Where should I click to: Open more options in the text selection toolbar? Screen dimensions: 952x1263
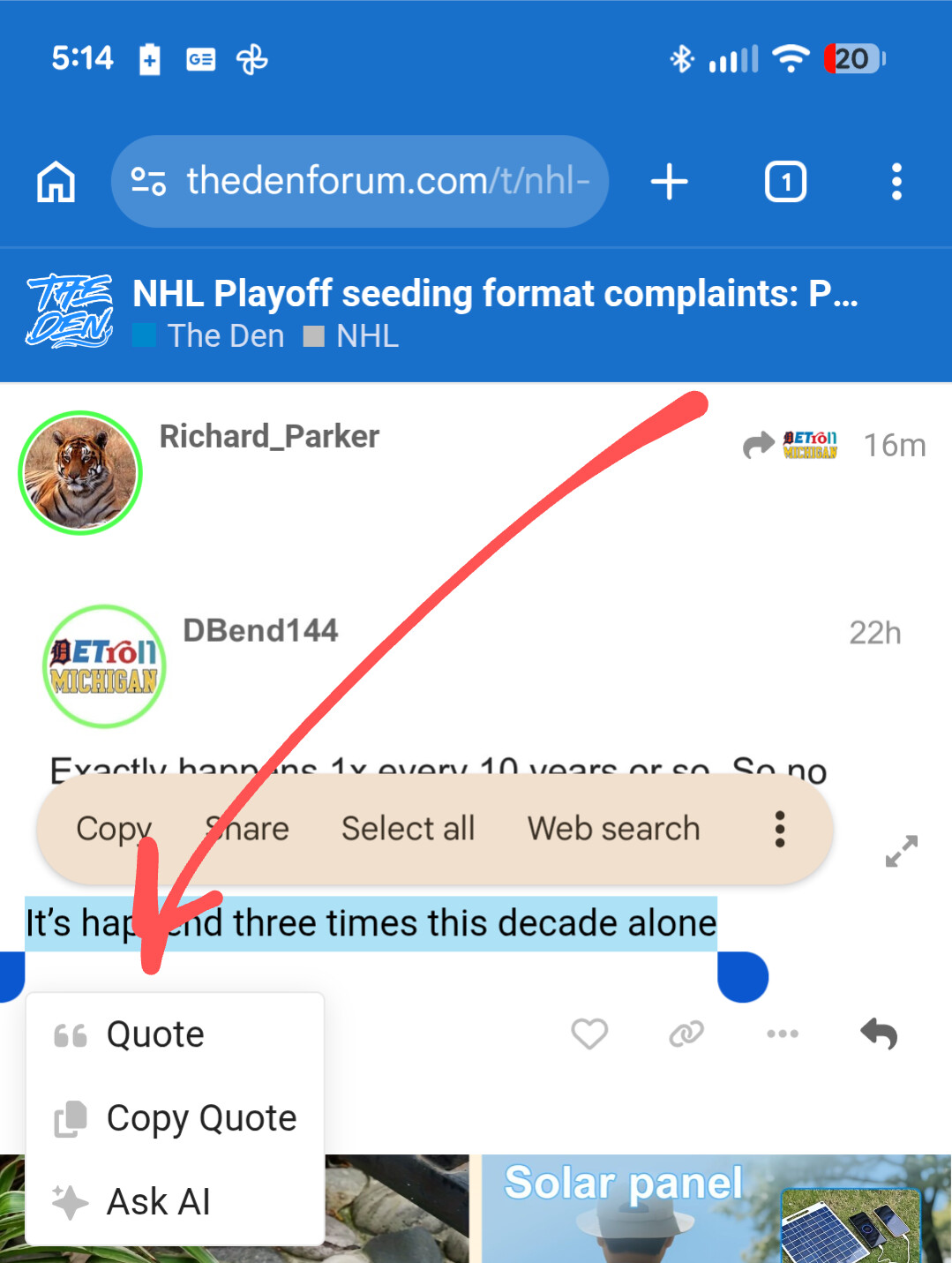tap(779, 829)
